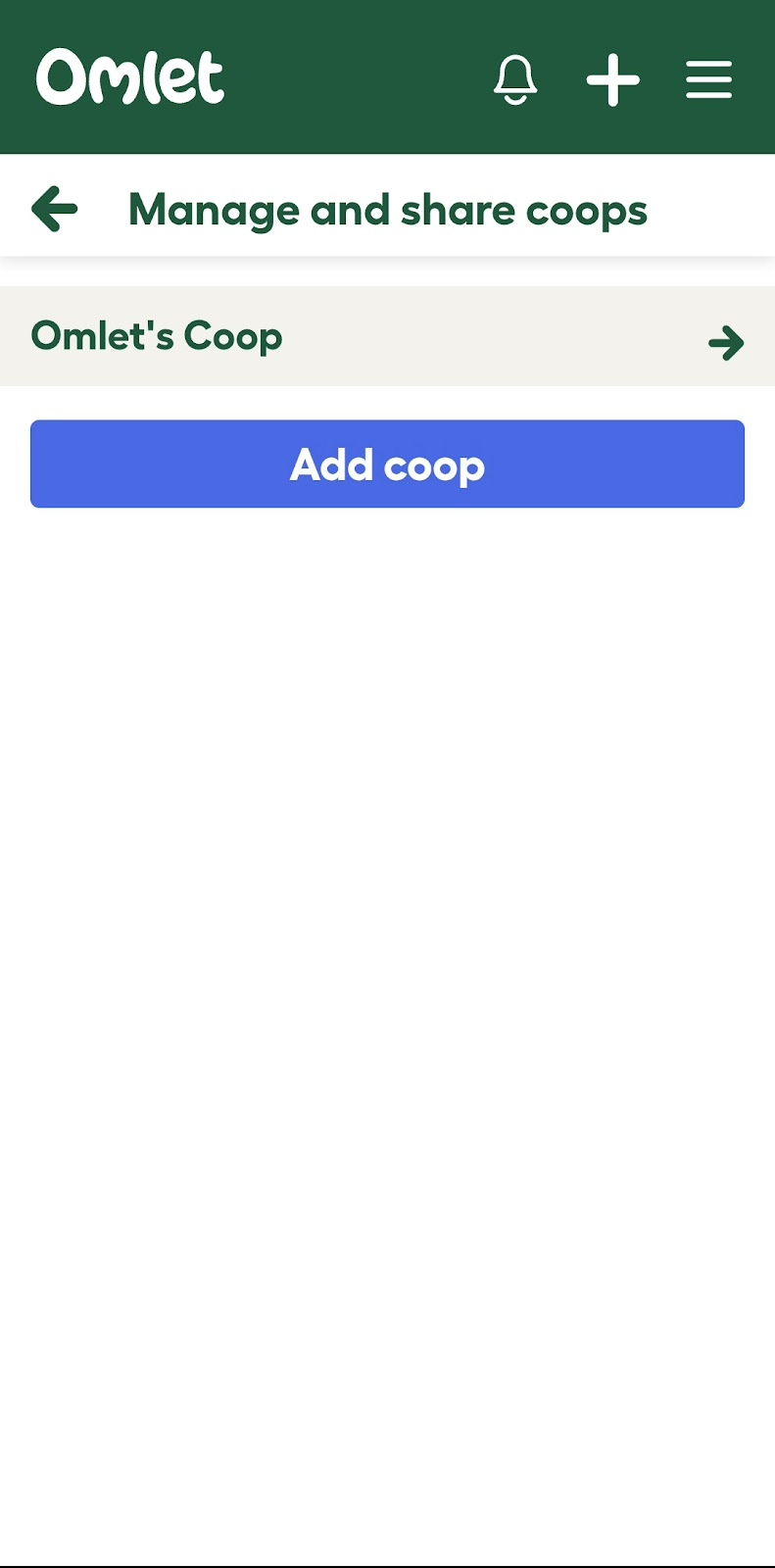The width and height of the screenshot is (775, 1568).
Task: Open the hamburger menu
Action: coord(708,79)
